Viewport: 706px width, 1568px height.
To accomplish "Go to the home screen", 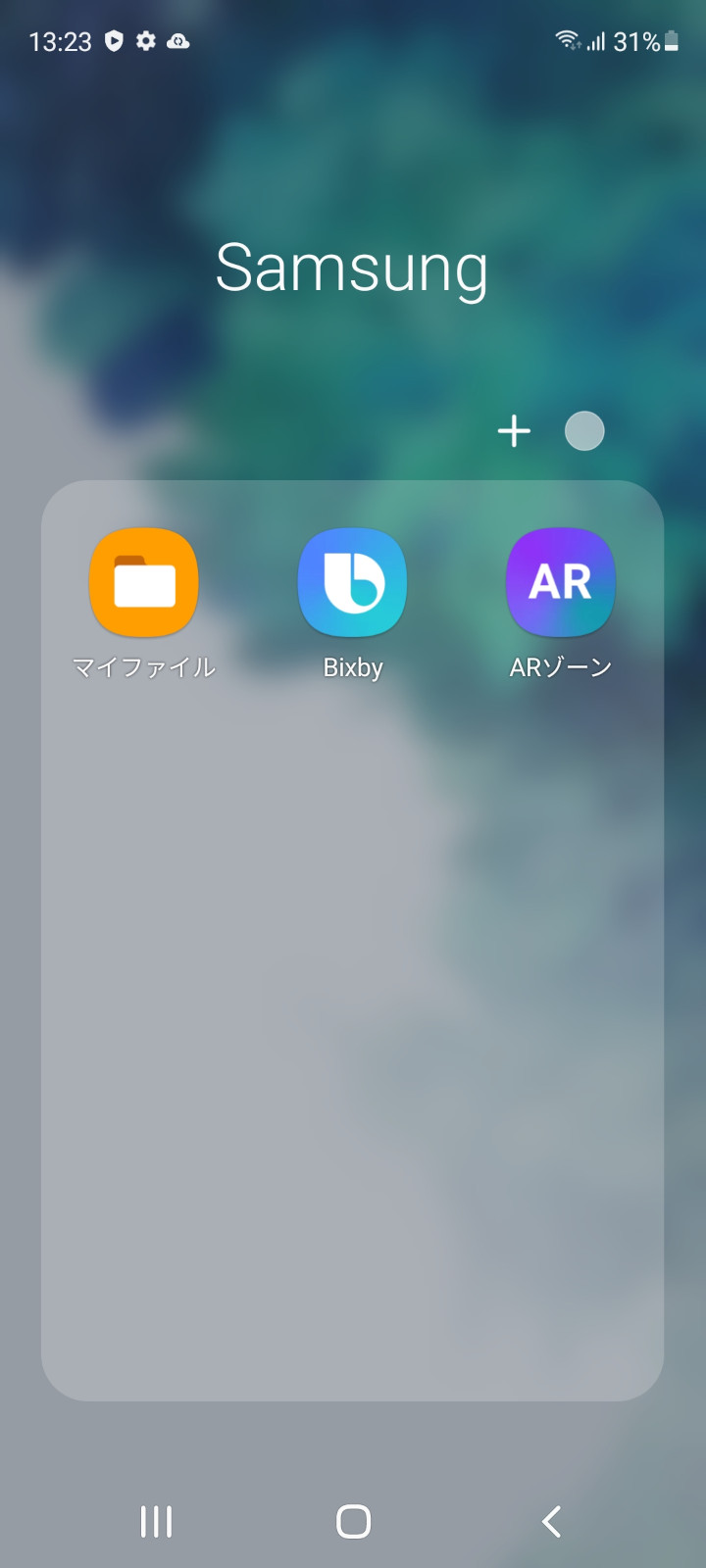I will [353, 1521].
